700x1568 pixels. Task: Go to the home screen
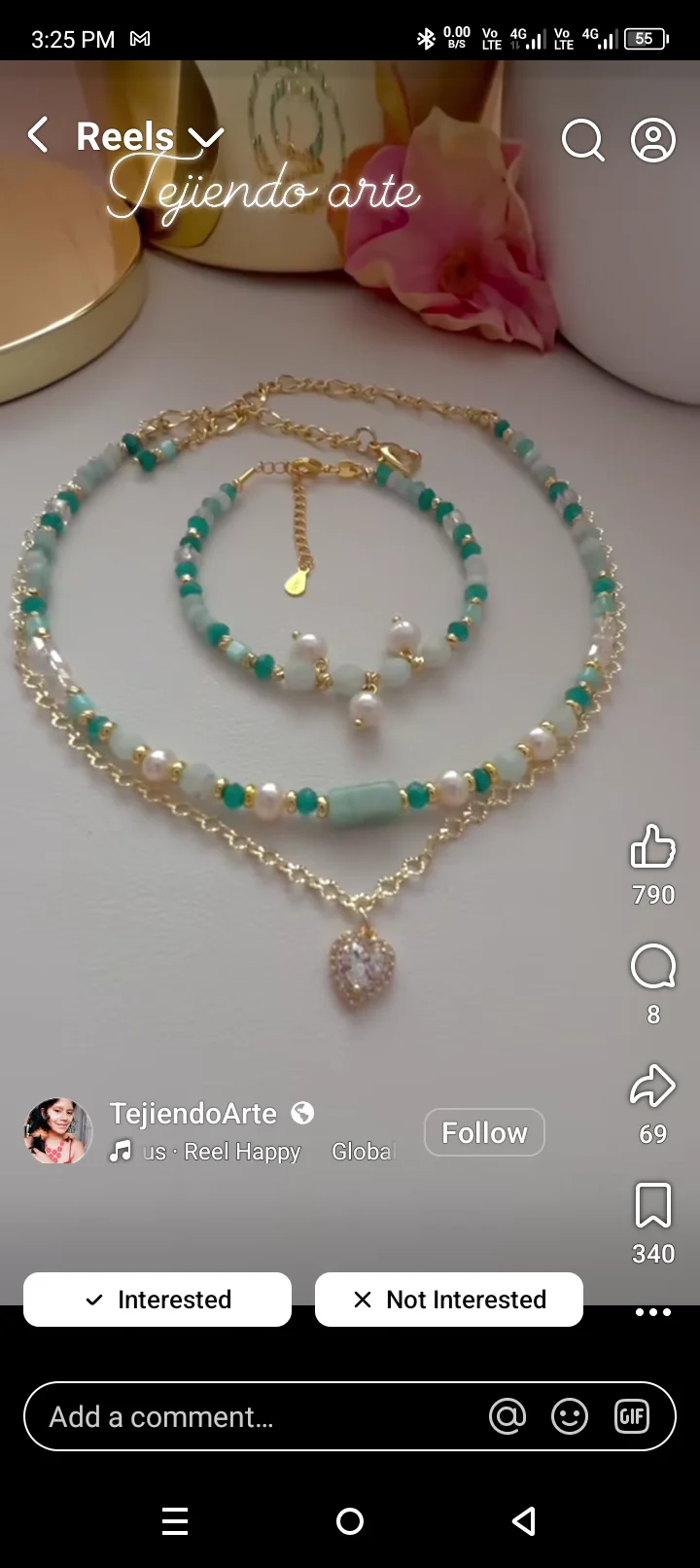click(350, 1521)
